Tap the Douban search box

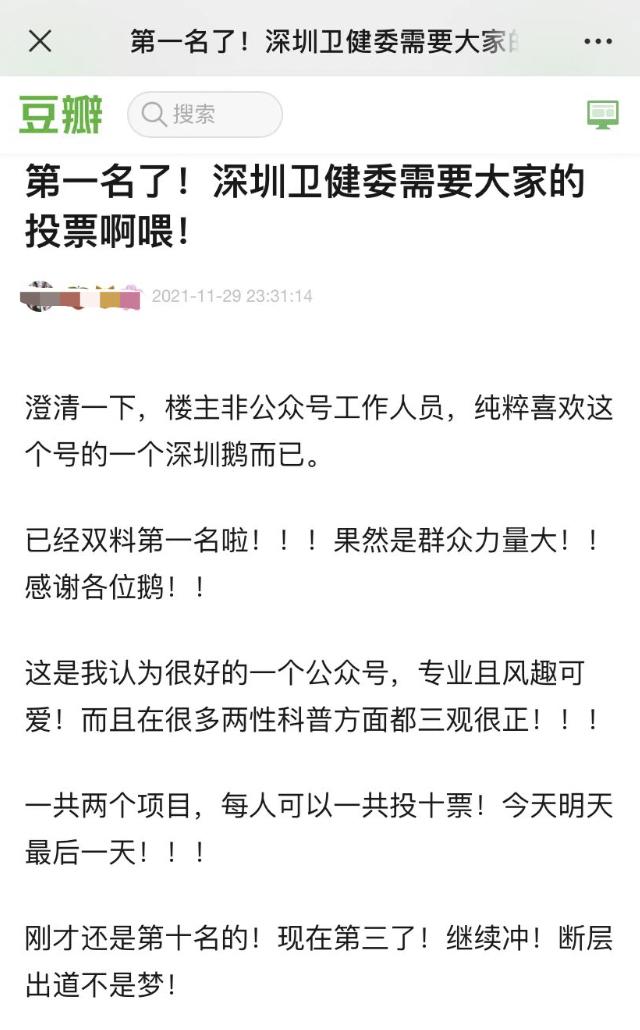point(205,114)
